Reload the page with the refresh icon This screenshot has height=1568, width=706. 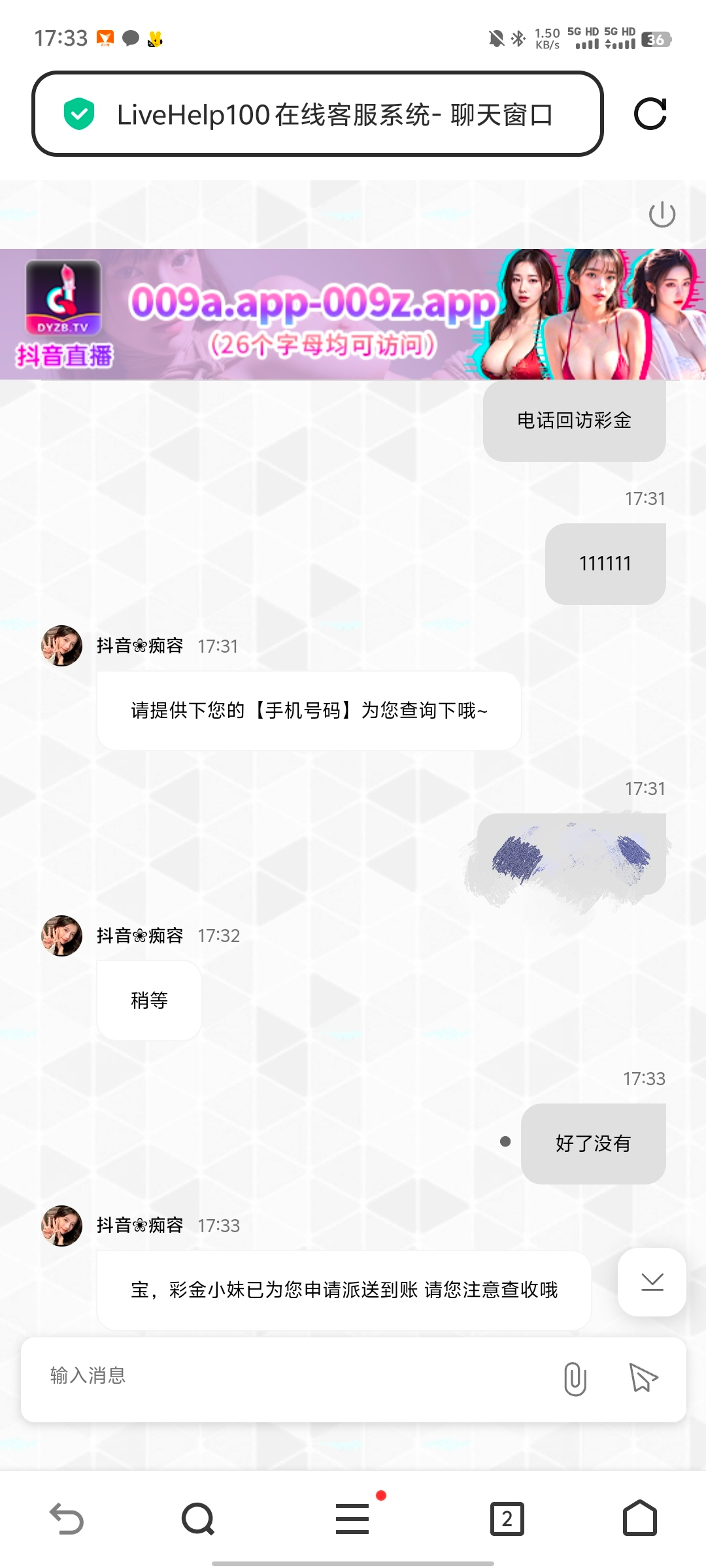point(650,114)
